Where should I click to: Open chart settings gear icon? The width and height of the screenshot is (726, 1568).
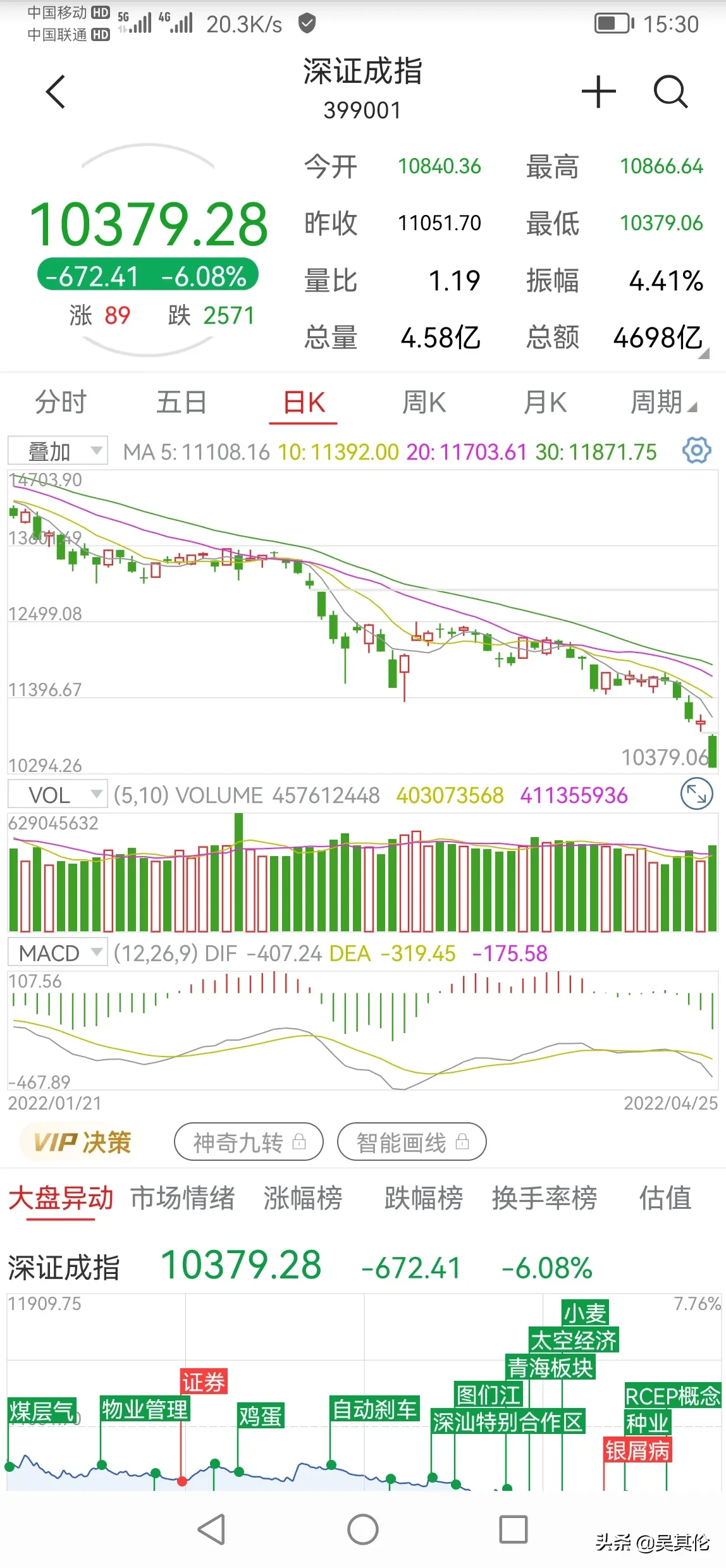tap(696, 451)
